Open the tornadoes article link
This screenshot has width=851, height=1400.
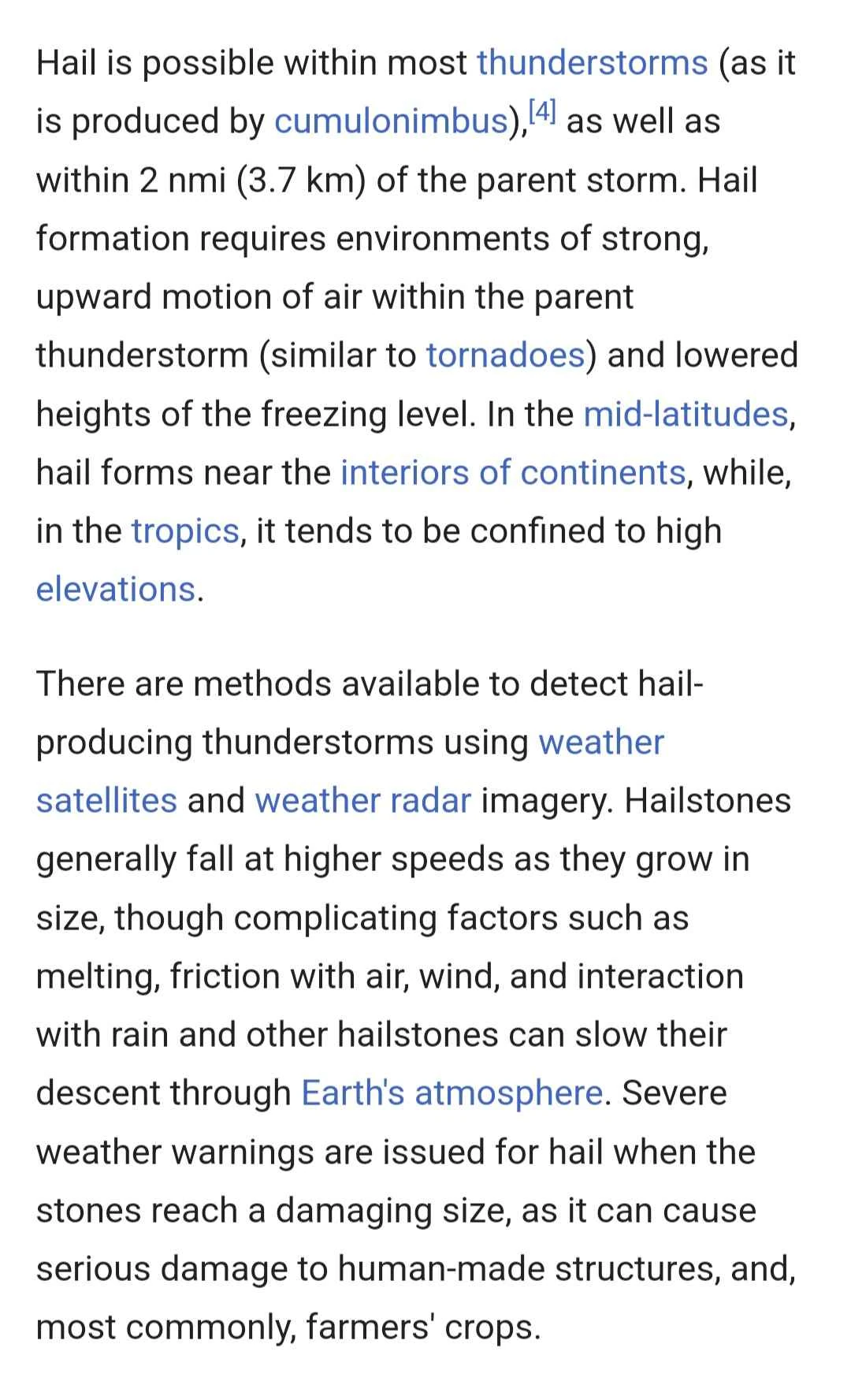pos(505,356)
